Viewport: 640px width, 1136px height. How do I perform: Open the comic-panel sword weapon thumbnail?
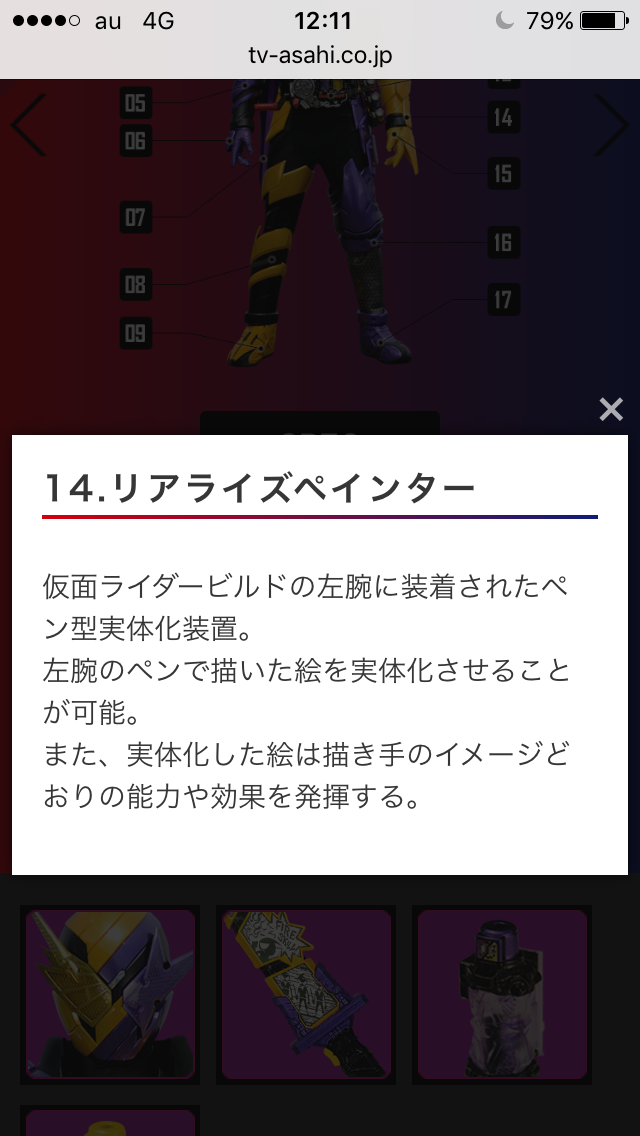pyautogui.click(x=306, y=995)
